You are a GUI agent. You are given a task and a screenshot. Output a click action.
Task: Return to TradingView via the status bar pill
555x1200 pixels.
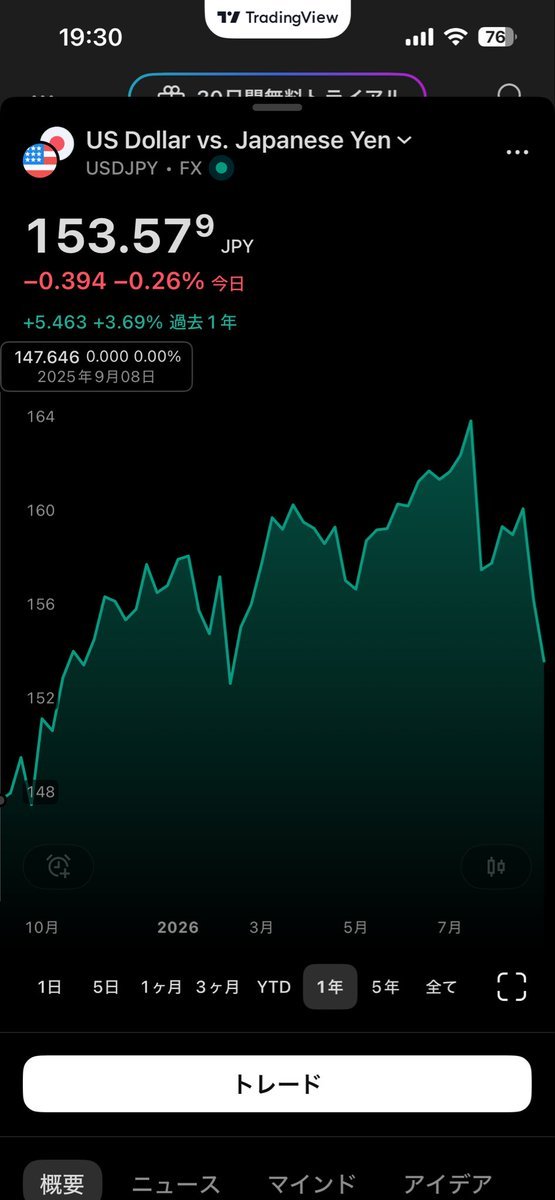pyautogui.click(x=277, y=17)
